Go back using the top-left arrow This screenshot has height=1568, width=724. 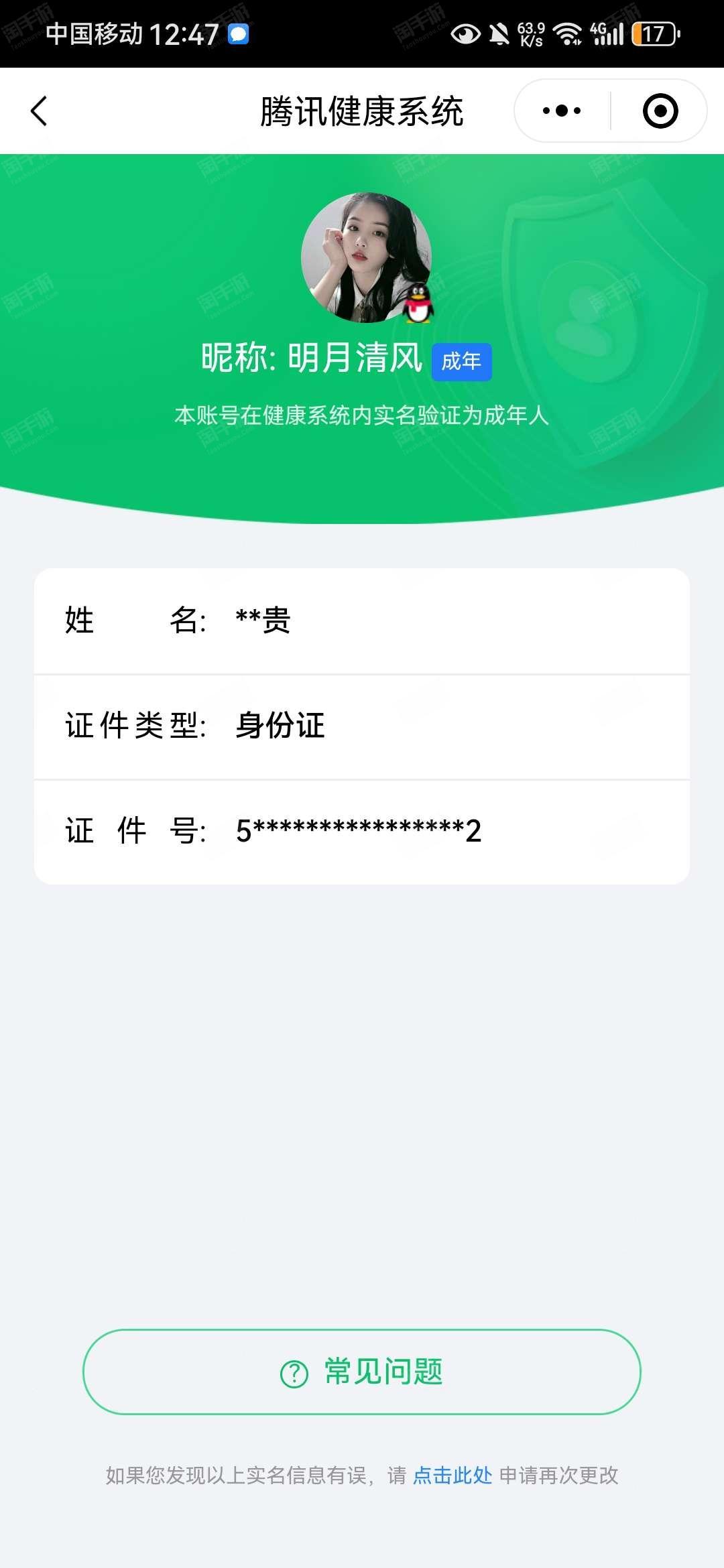pos(39,111)
